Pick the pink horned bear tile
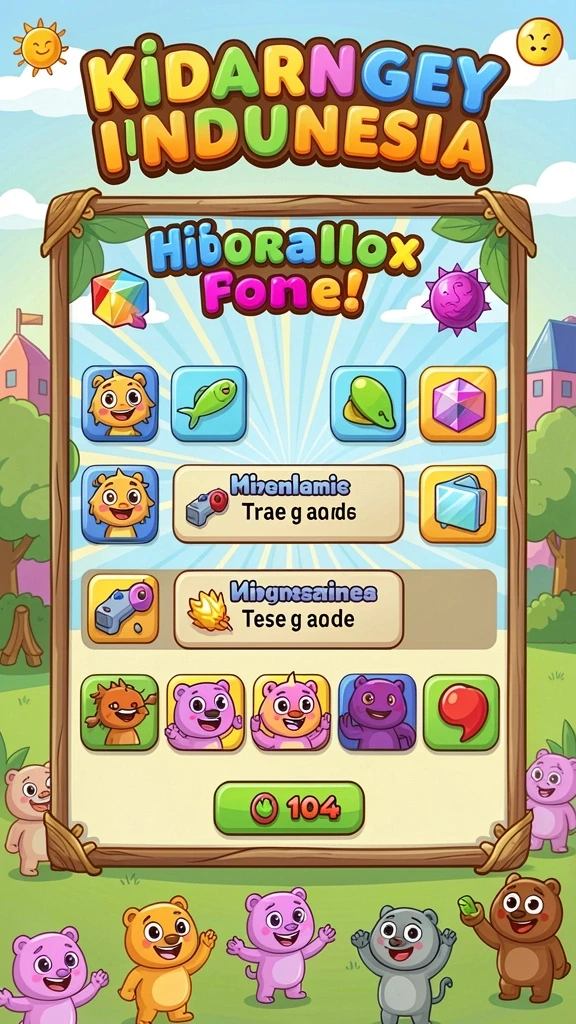 pos(291,712)
